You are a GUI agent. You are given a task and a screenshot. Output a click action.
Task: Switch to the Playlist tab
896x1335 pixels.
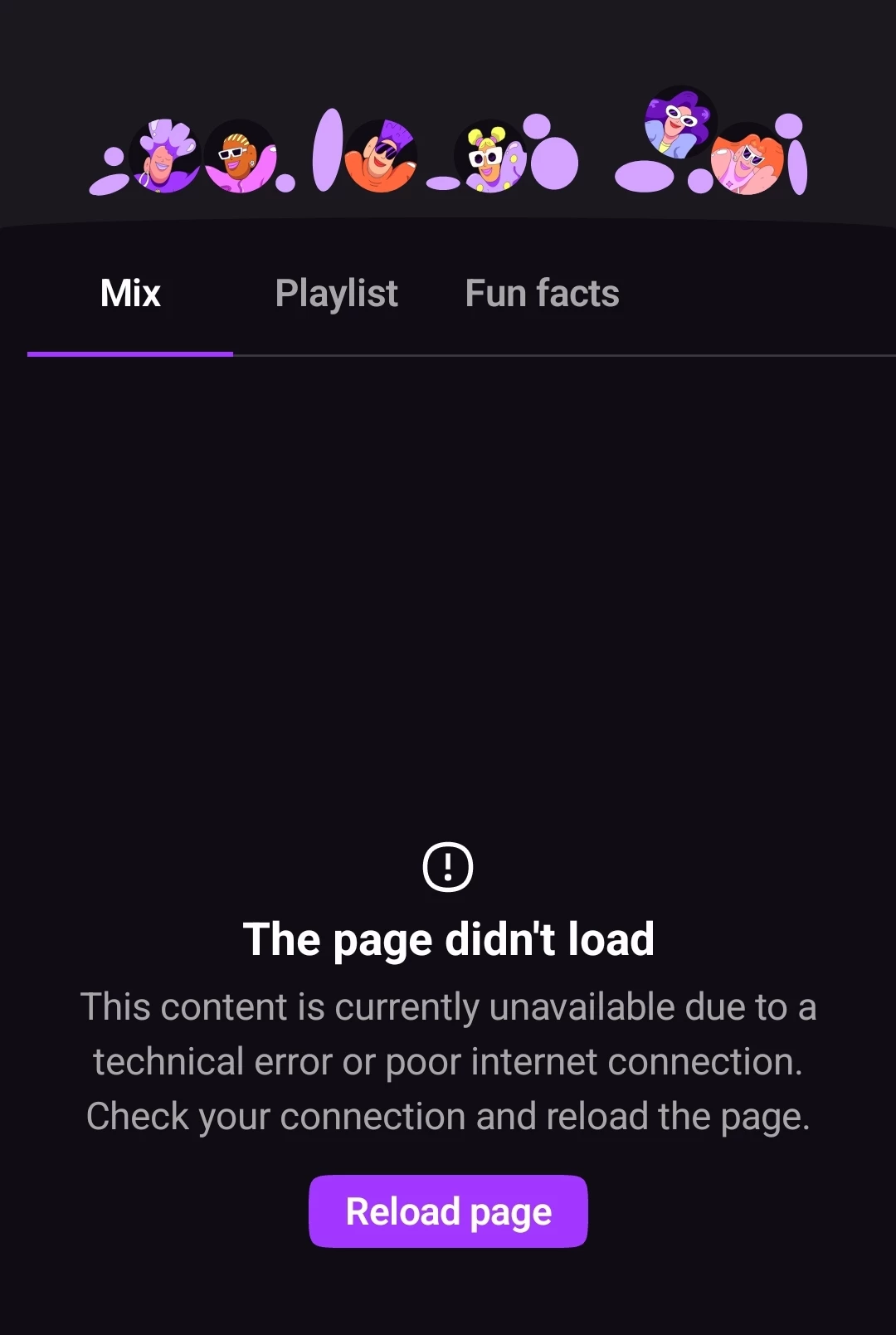coord(336,294)
